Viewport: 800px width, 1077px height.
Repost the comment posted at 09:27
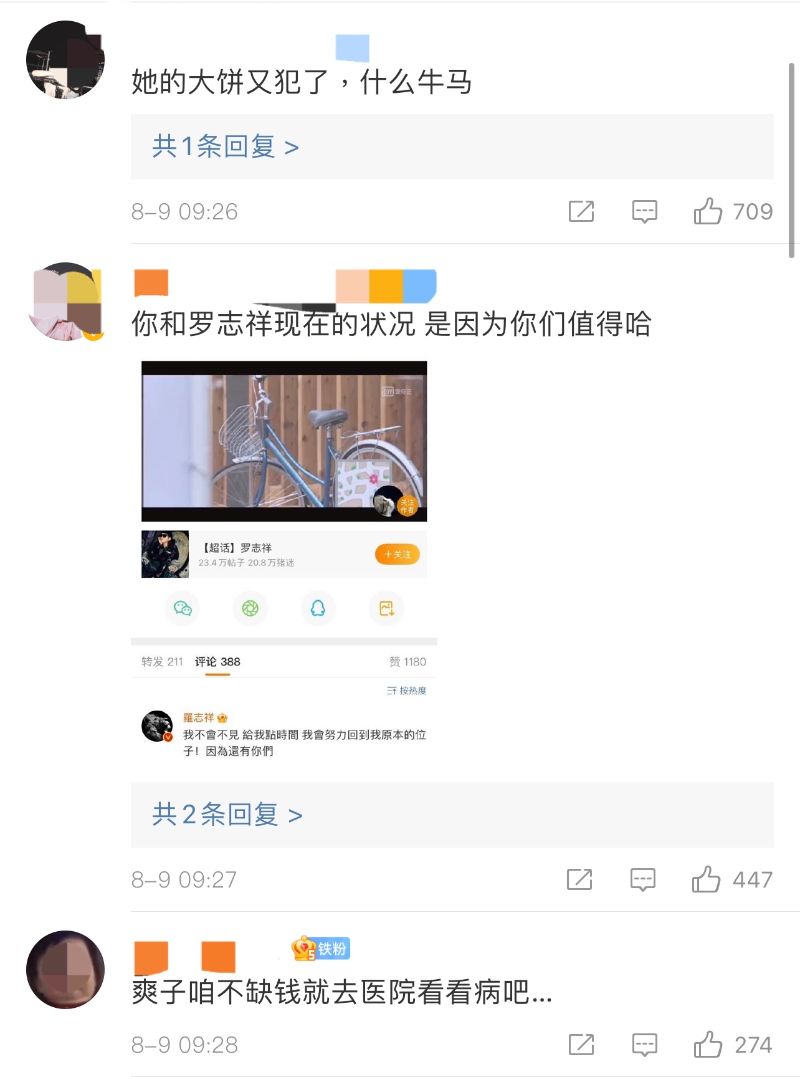pos(580,879)
